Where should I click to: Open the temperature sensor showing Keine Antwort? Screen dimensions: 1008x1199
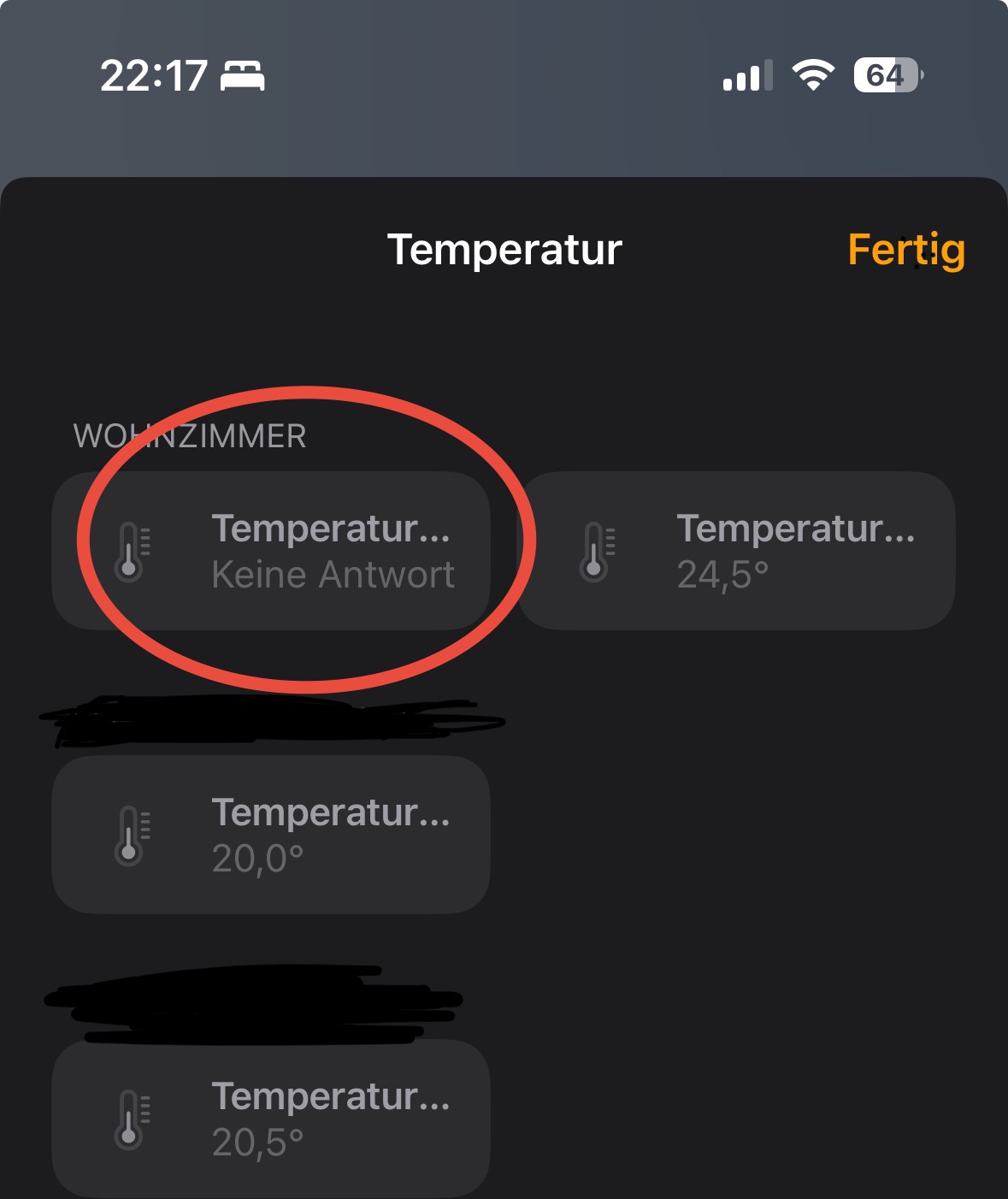click(x=271, y=551)
